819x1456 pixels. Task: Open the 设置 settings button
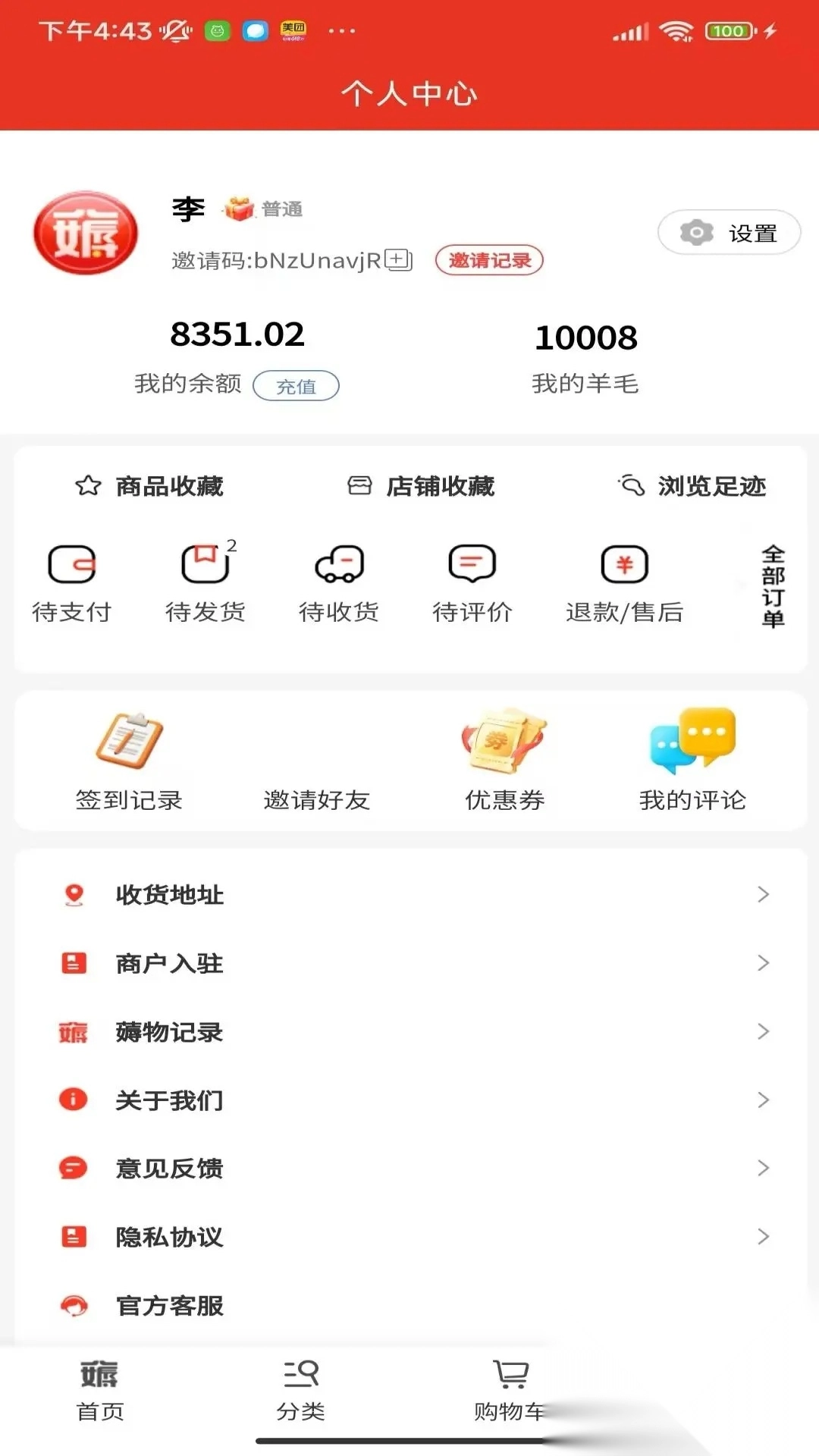pyautogui.click(x=729, y=233)
